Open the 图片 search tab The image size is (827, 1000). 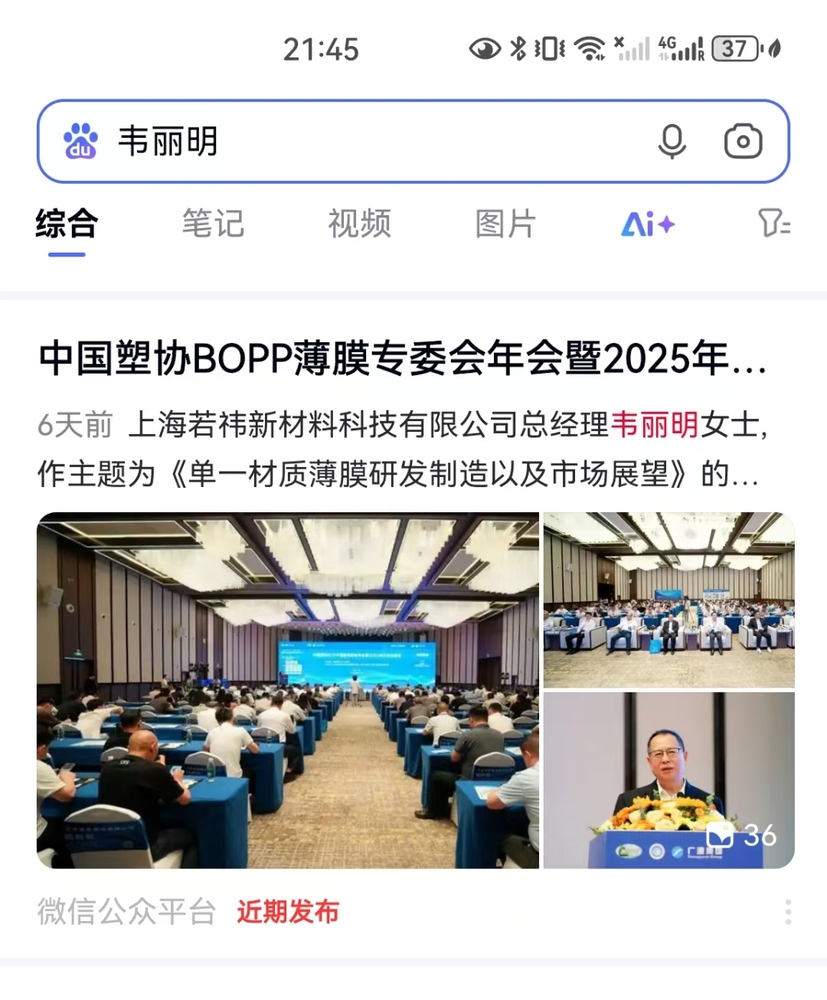506,224
